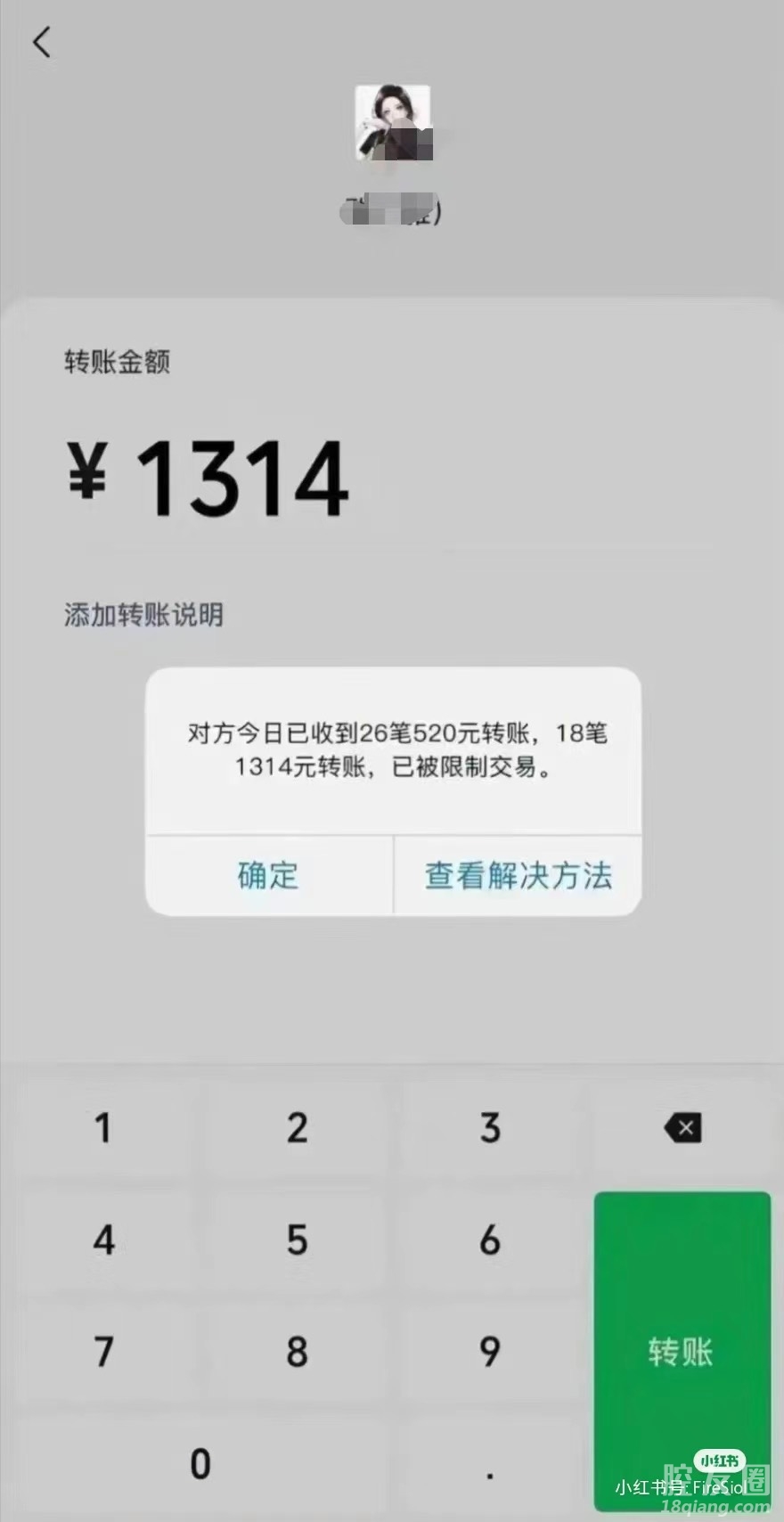The image size is (784, 1522).
Task: Enter digit 7 on the keypad
Action: point(103,1351)
